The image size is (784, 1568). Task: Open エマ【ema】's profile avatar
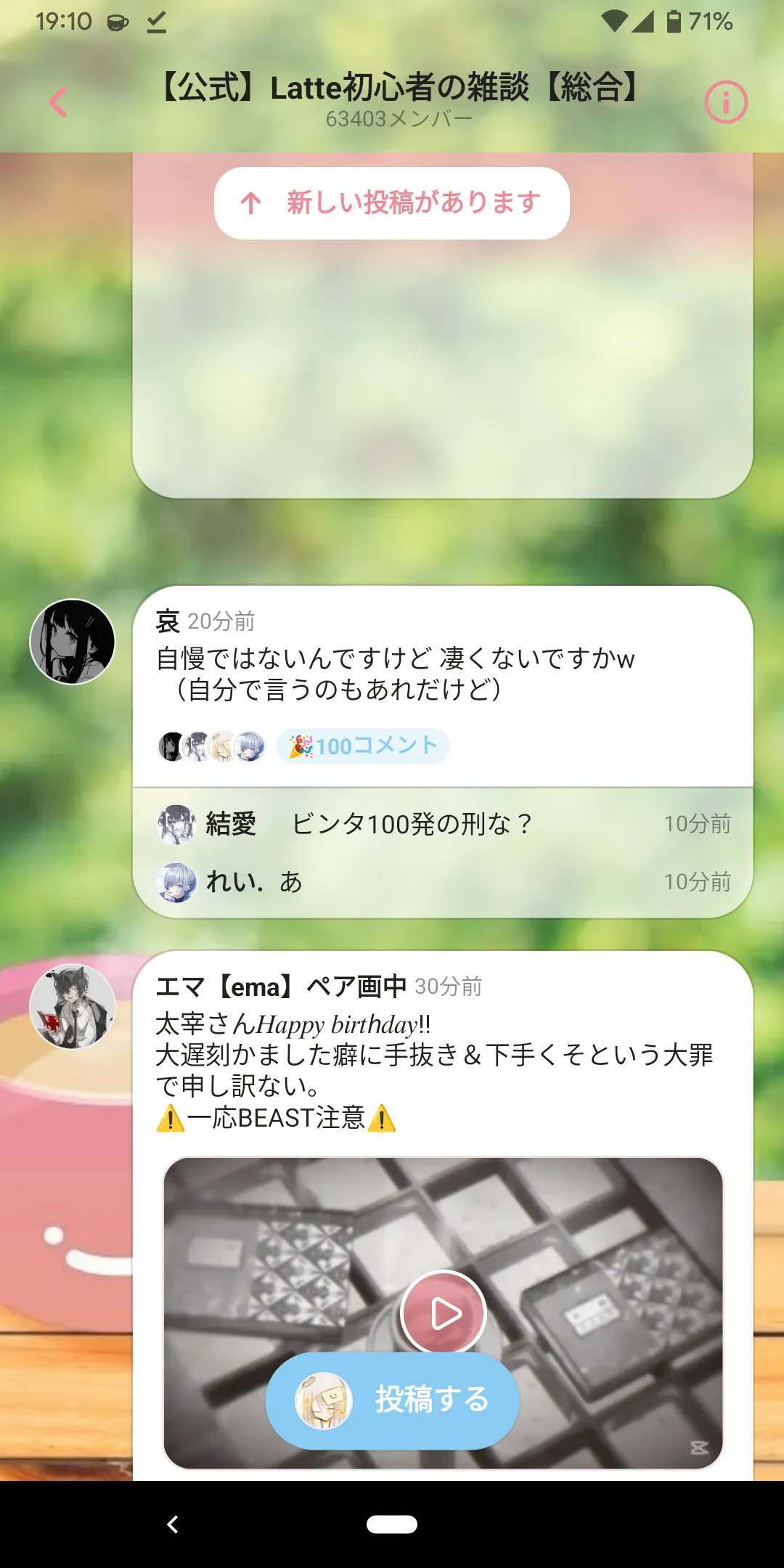click(x=73, y=1006)
